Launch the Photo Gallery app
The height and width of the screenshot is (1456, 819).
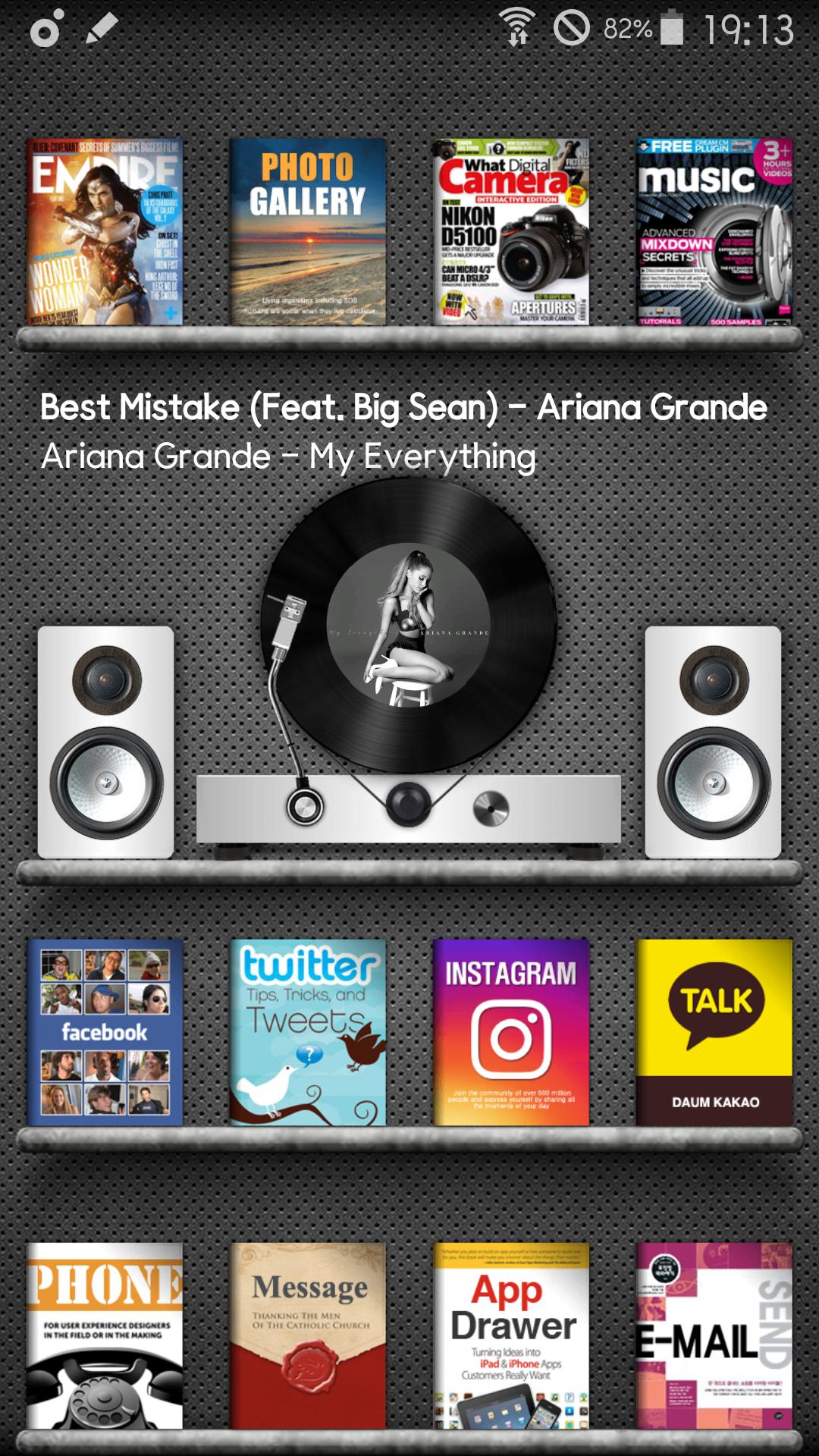[308, 231]
